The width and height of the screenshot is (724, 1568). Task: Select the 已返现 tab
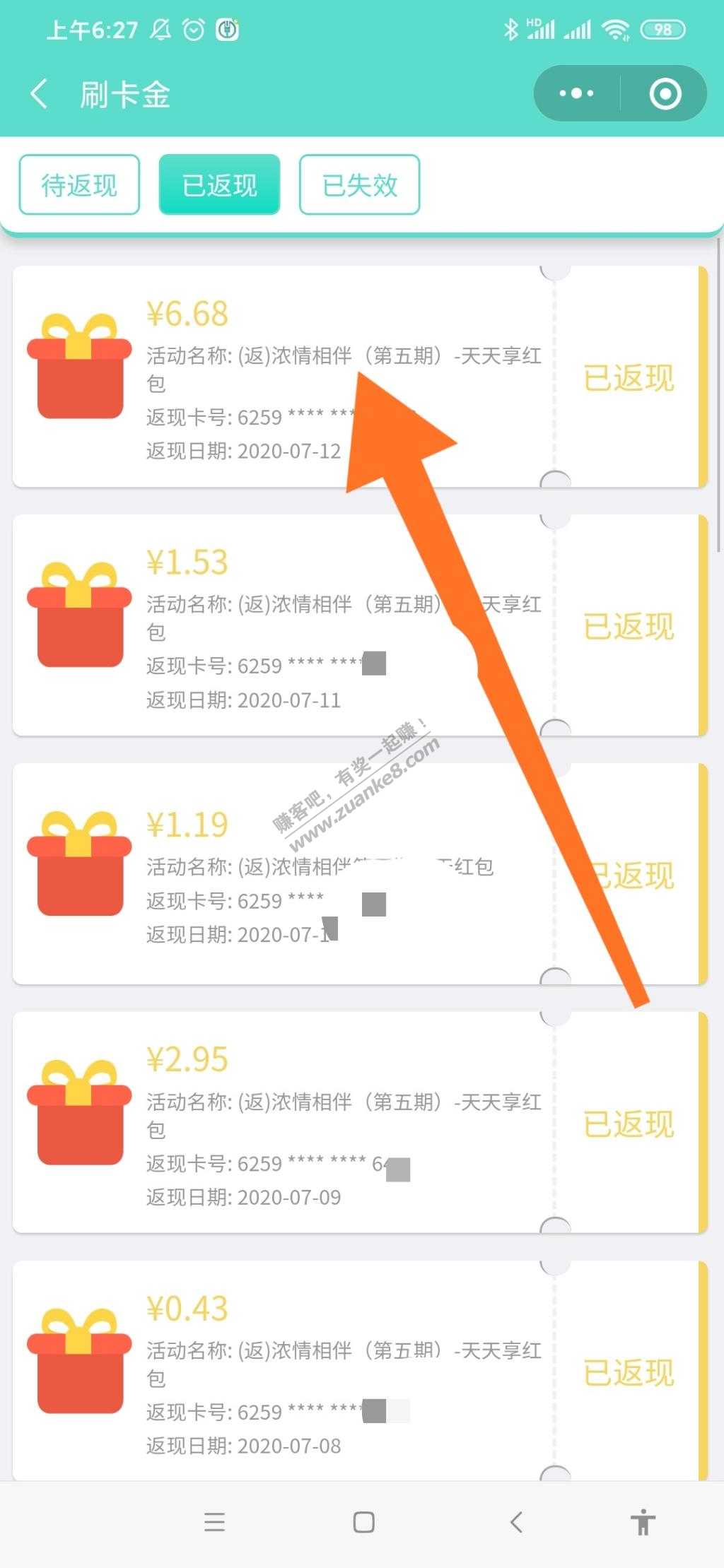(x=219, y=185)
